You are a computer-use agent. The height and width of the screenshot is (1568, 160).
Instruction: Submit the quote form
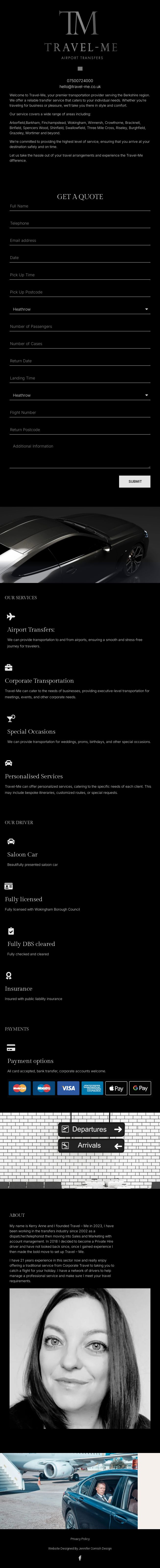pos(135,481)
